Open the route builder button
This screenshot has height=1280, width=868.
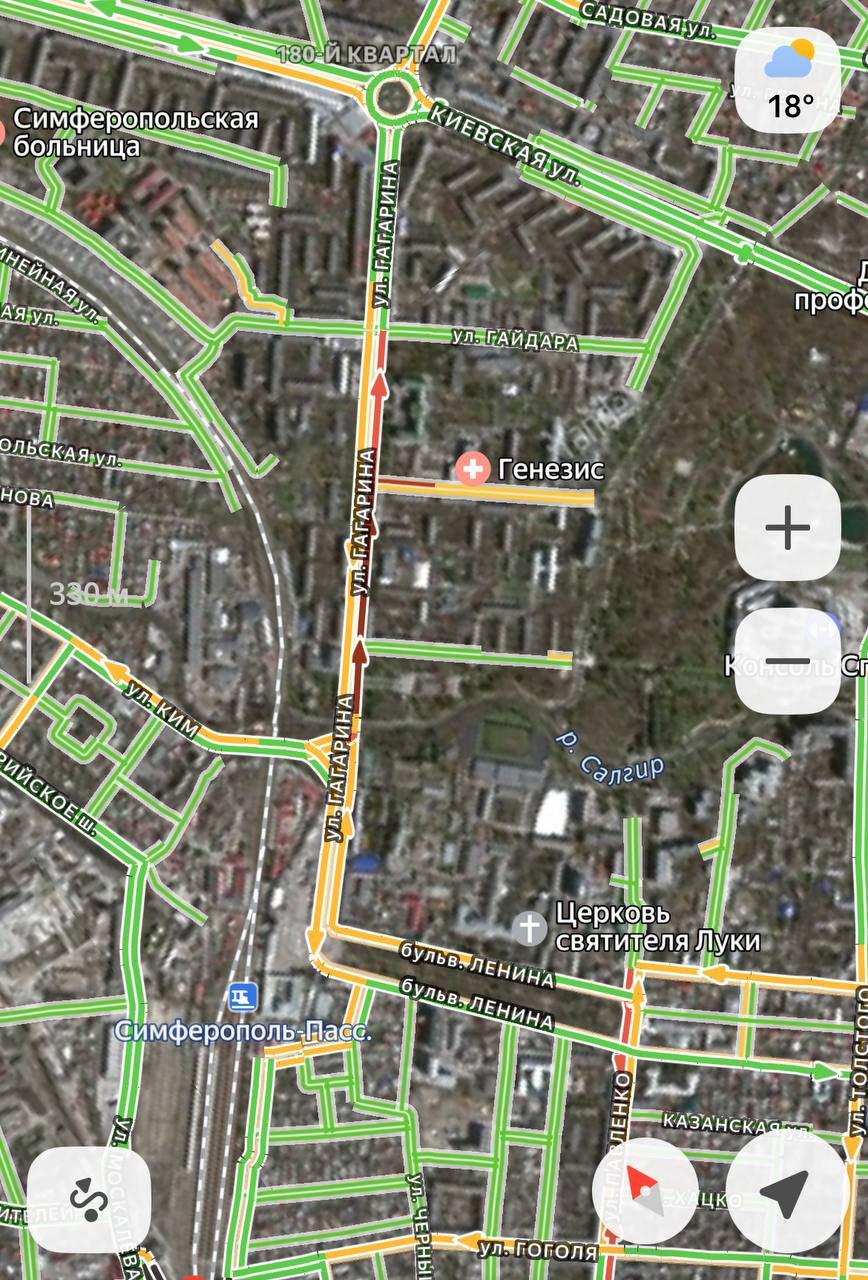point(89,1199)
